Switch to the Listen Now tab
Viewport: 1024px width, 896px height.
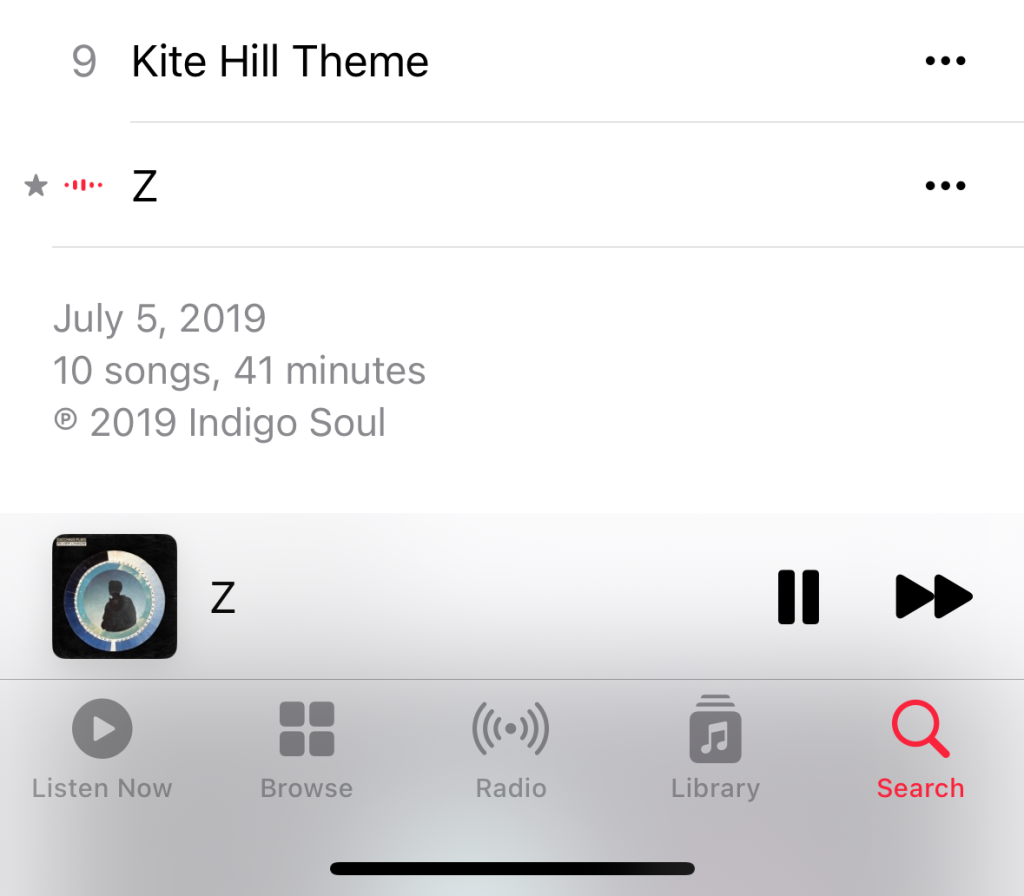[x=102, y=748]
